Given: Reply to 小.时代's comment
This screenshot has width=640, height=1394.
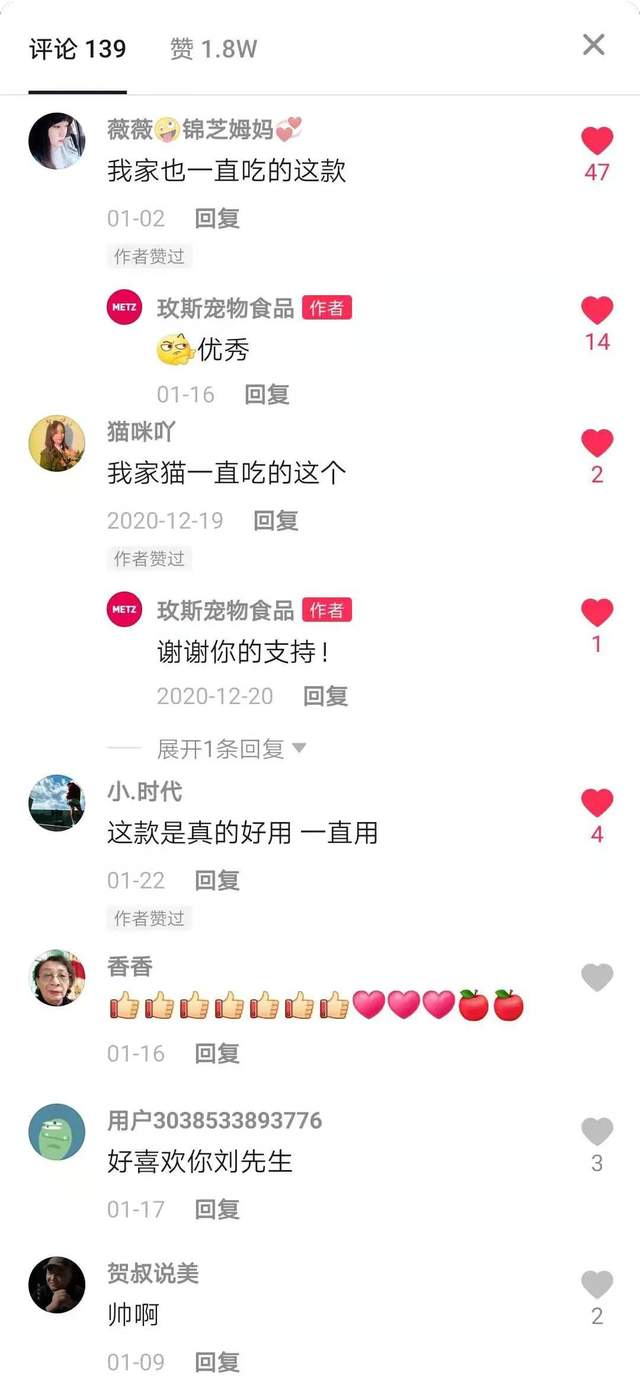Looking at the screenshot, I should point(217,880).
